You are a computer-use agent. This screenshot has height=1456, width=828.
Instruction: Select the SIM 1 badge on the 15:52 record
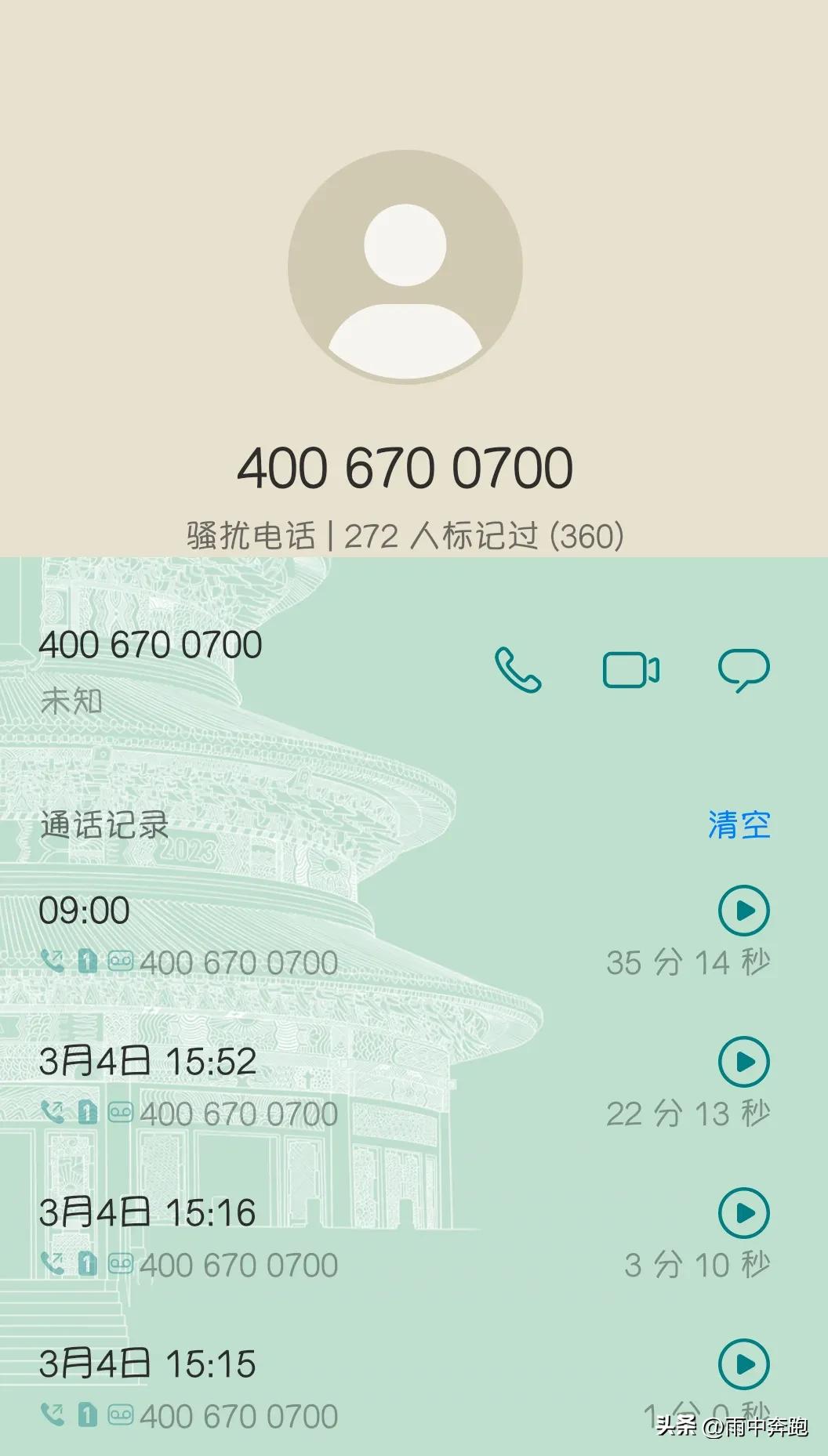click(x=86, y=1114)
